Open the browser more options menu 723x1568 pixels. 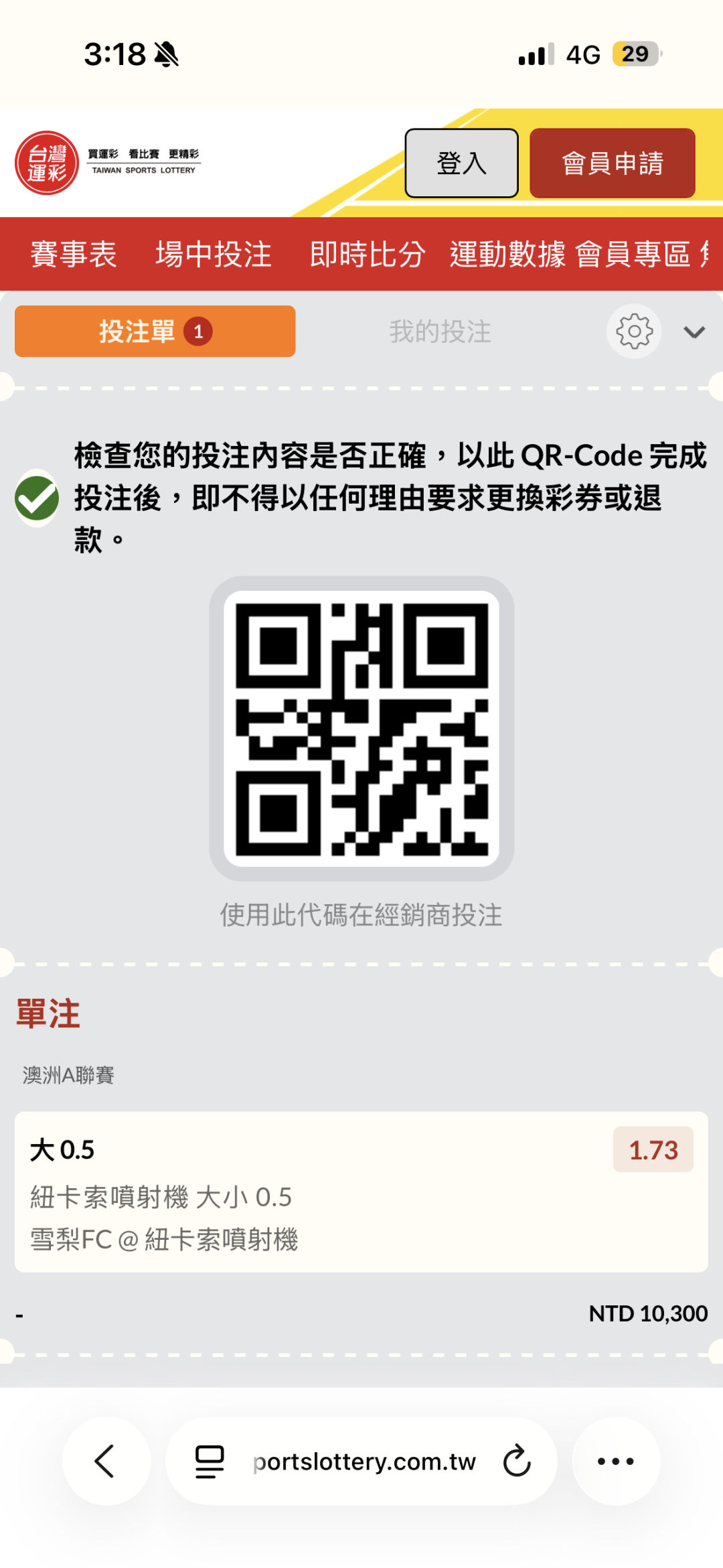pos(616,1461)
